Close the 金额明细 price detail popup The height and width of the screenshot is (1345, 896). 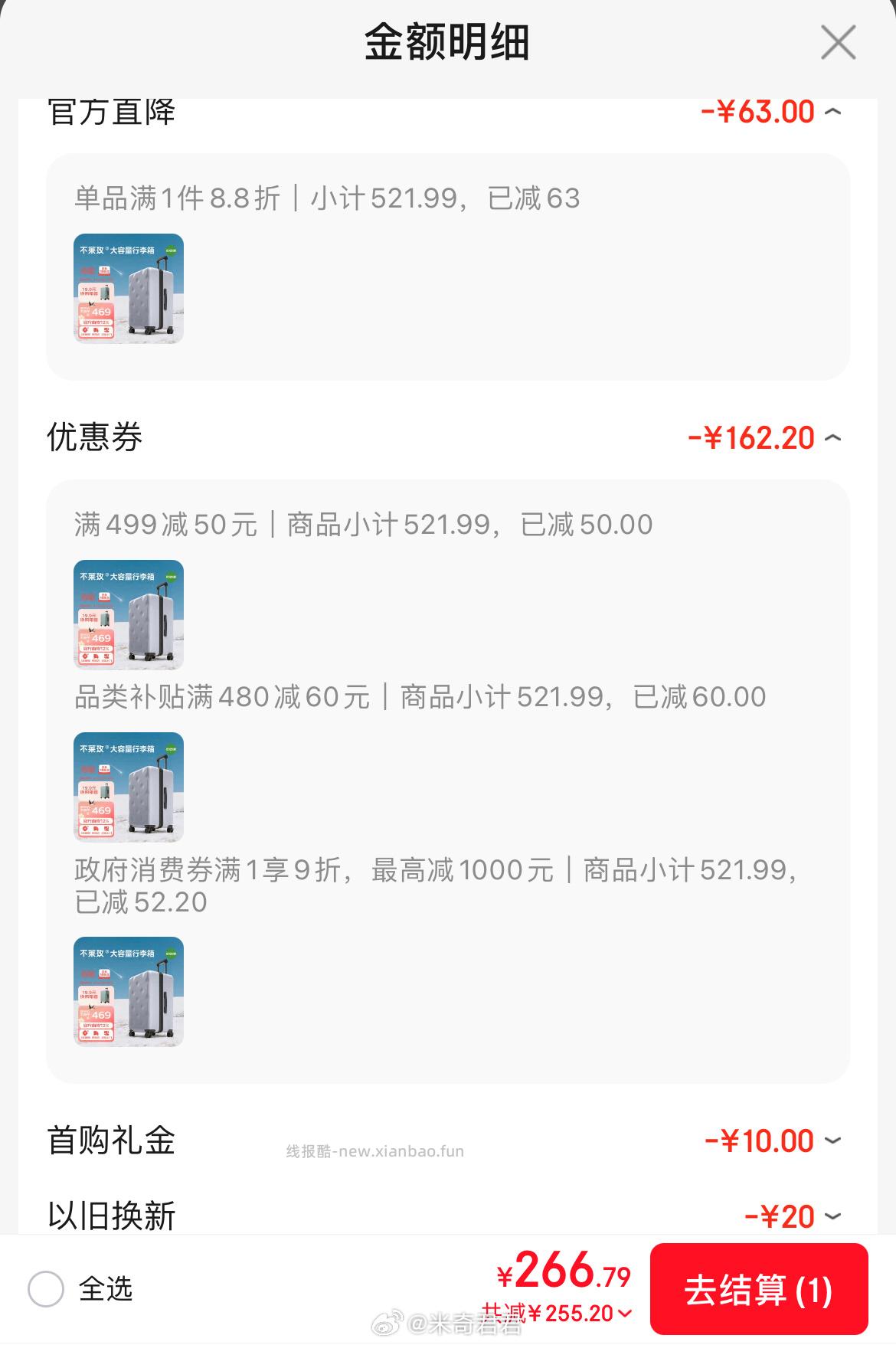838,44
